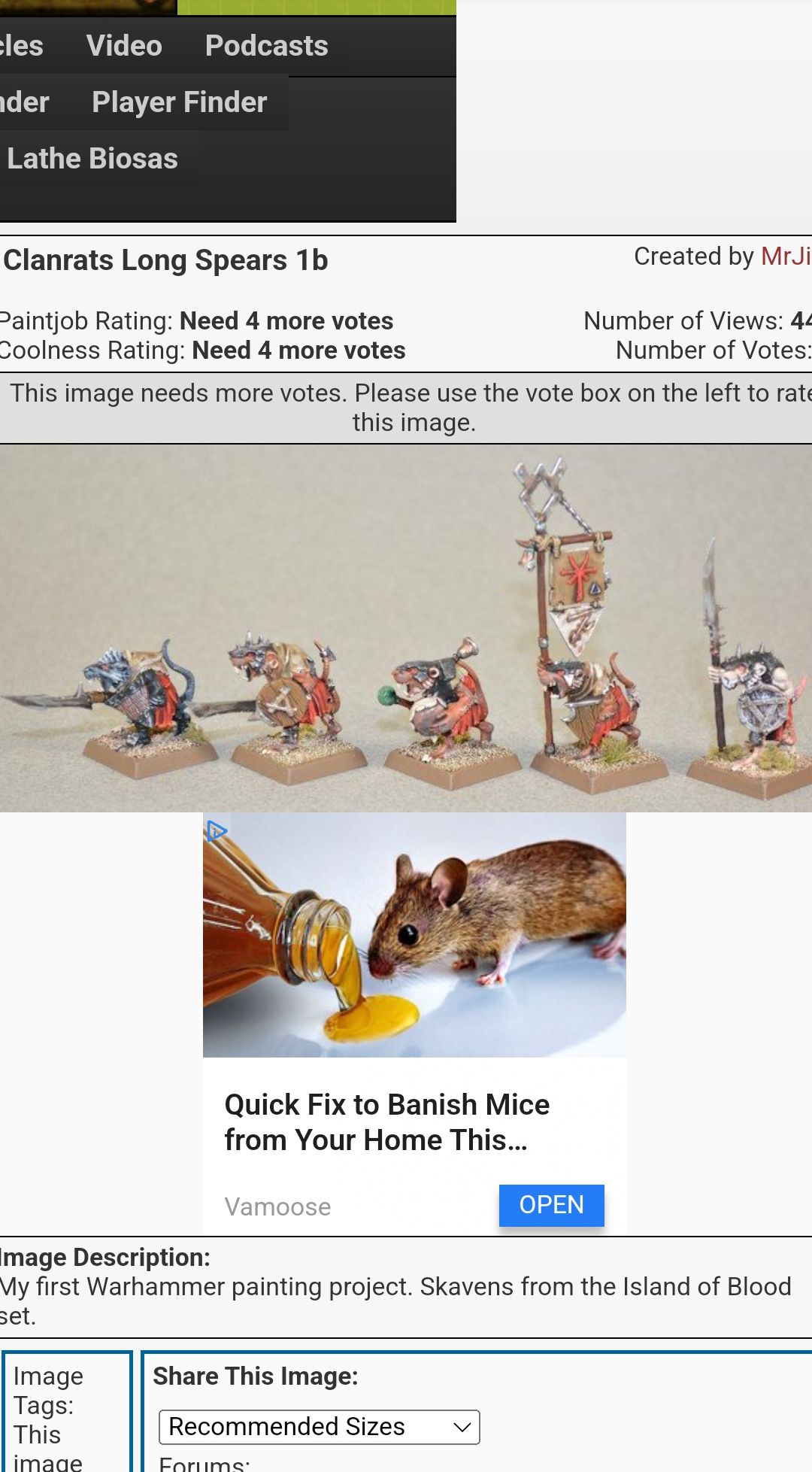Image resolution: width=812 pixels, height=1472 pixels.
Task: Open the Video section
Action: 124,46
